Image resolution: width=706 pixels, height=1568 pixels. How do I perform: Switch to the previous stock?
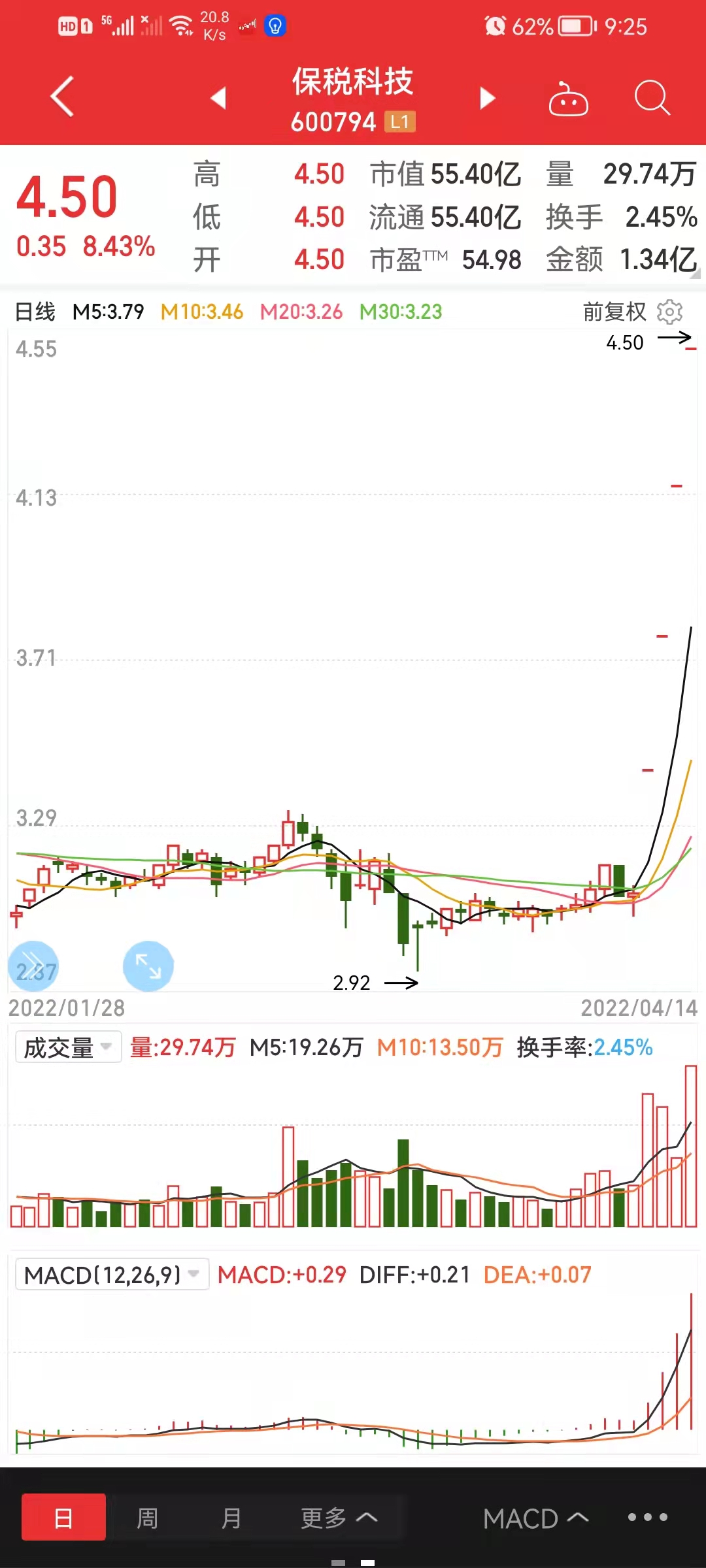[218, 98]
